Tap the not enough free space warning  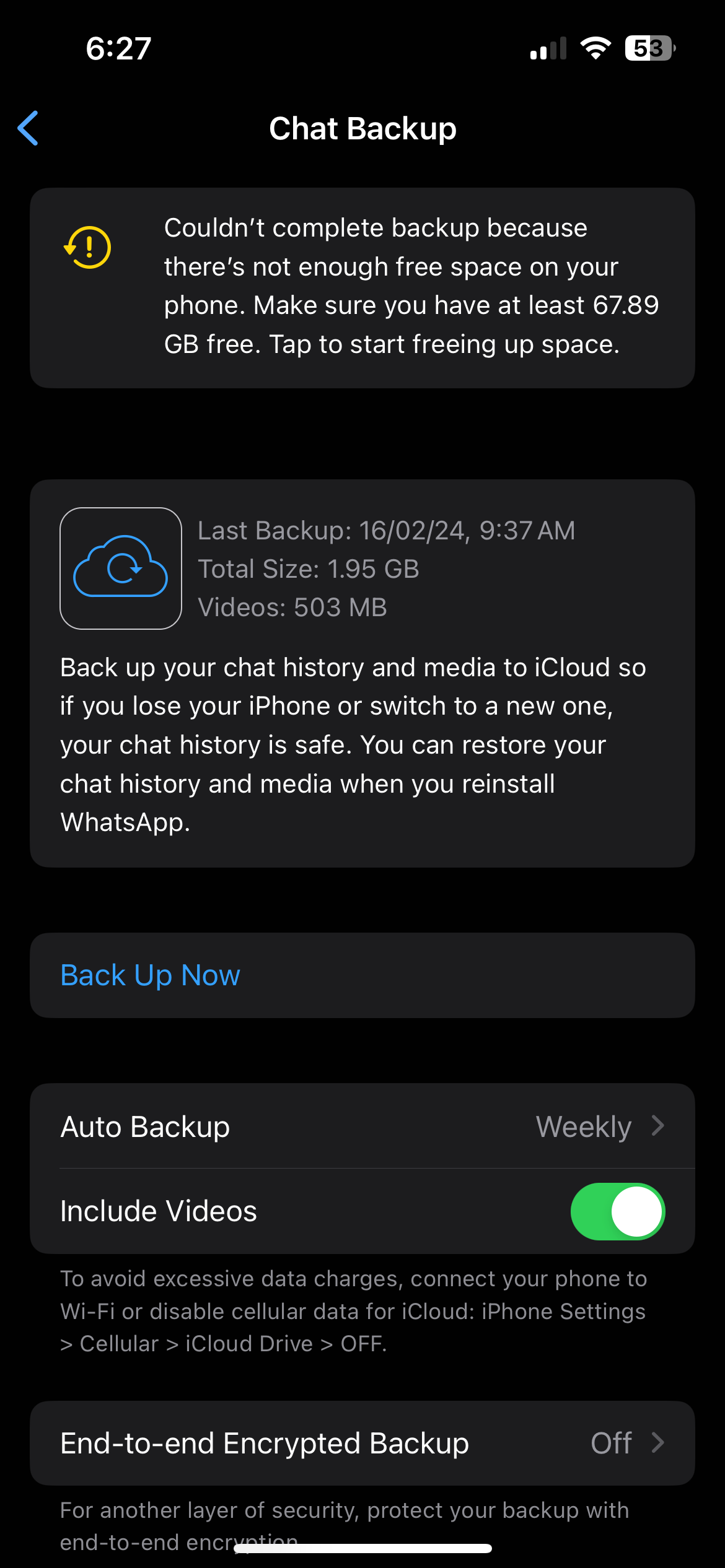click(362, 288)
